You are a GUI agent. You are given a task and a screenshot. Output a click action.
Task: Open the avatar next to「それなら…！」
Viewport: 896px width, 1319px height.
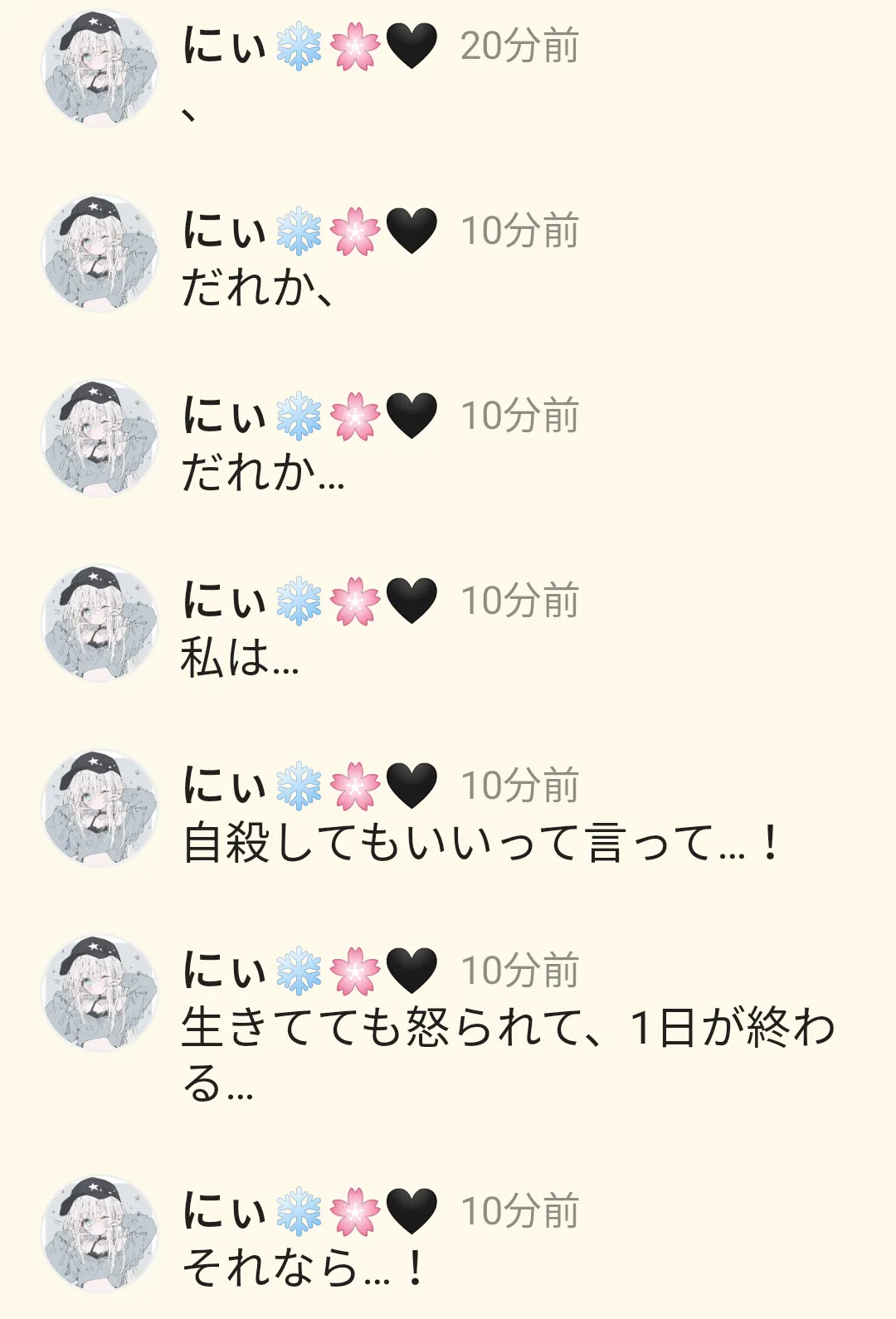tap(100, 1234)
